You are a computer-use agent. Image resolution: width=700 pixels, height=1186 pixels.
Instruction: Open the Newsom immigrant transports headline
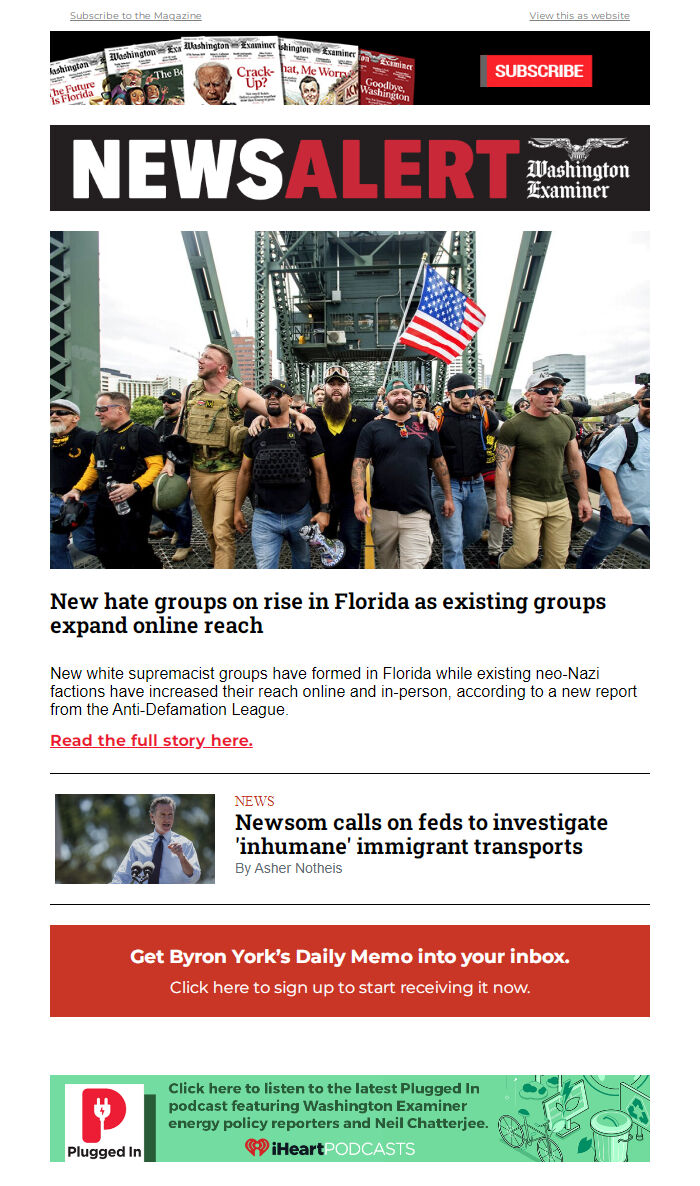pyautogui.click(x=421, y=834)
